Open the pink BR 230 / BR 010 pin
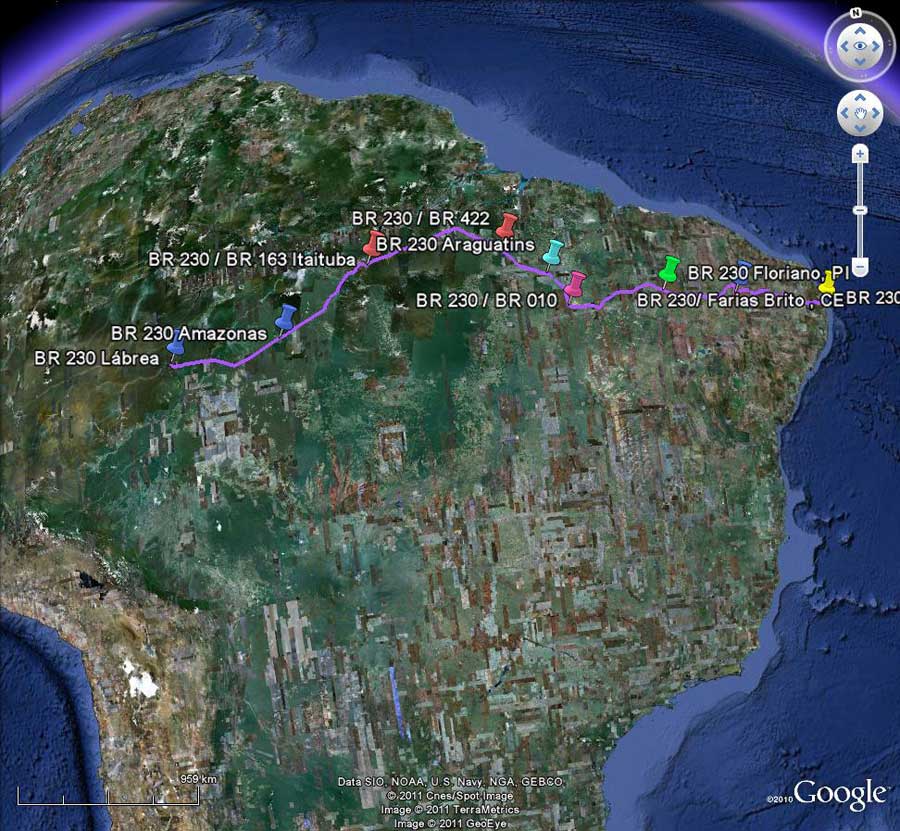900x831 pixels. point(574,285)
